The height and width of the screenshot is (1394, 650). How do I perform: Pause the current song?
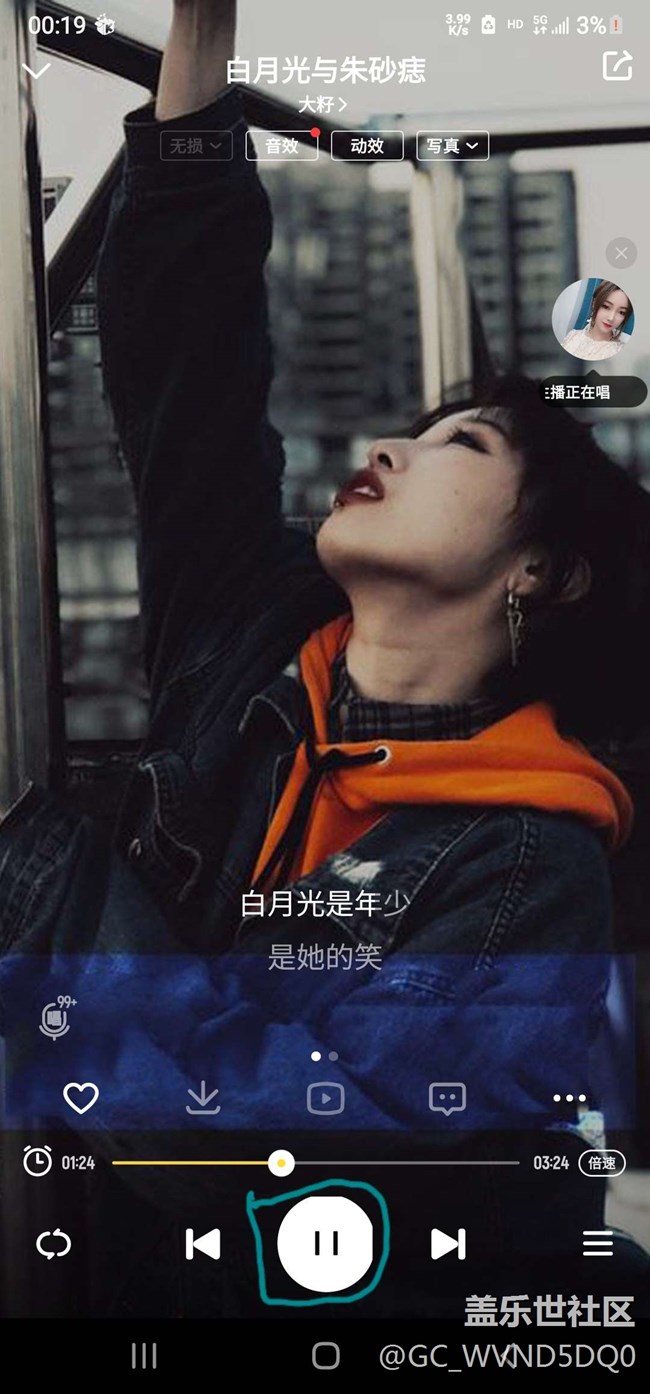[325, 1243]
